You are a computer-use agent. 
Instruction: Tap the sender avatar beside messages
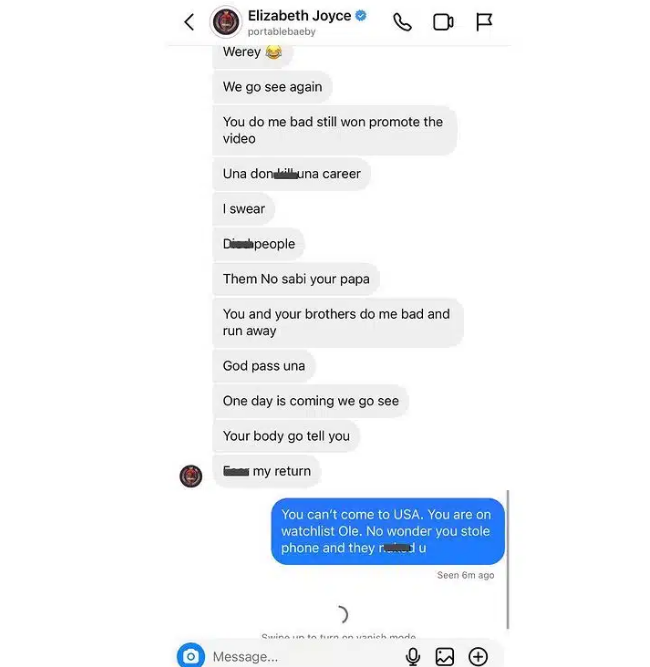pyautogui.click(x=191, y=476)
